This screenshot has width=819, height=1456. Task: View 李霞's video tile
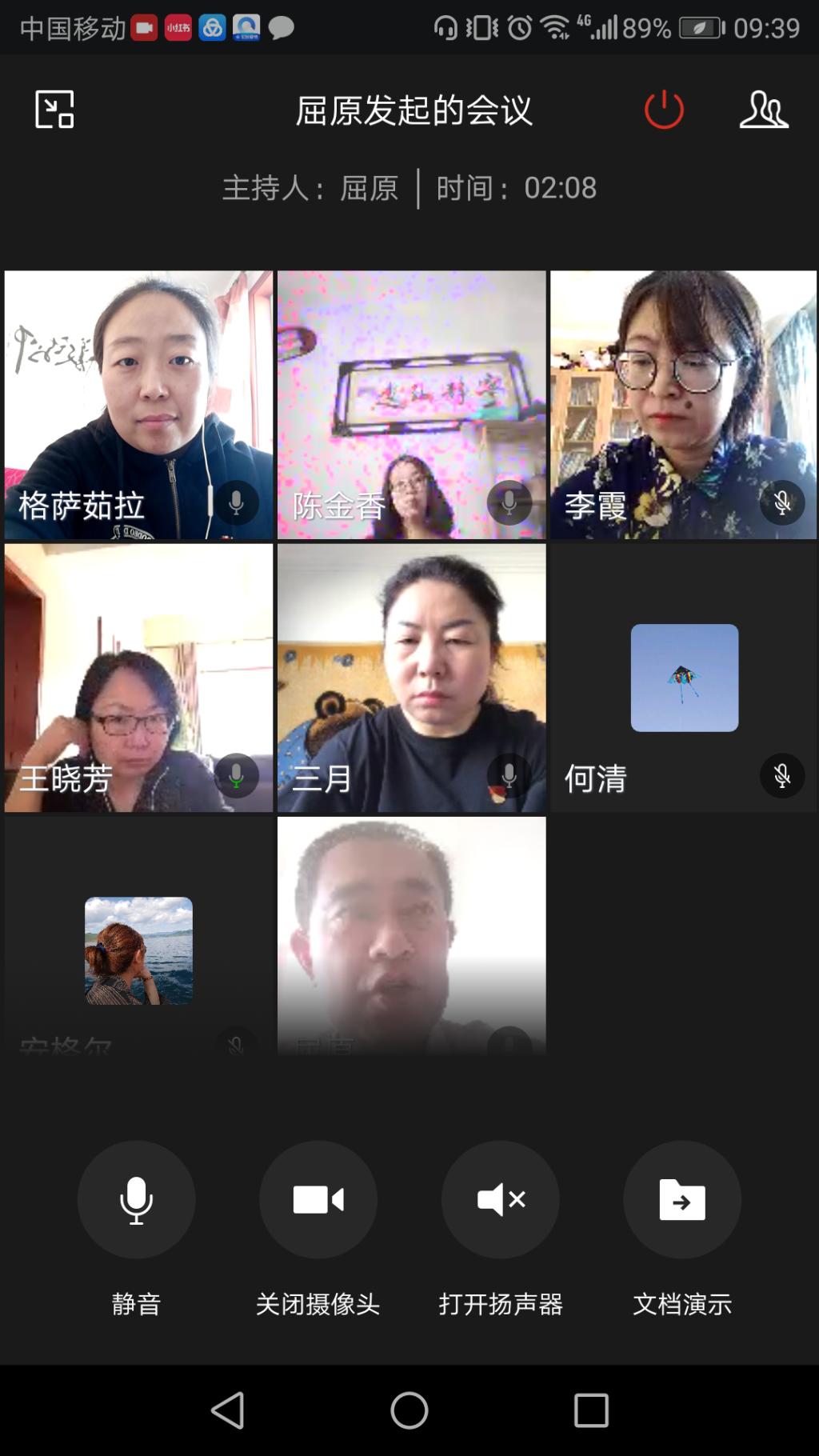[x=684, y=405]
